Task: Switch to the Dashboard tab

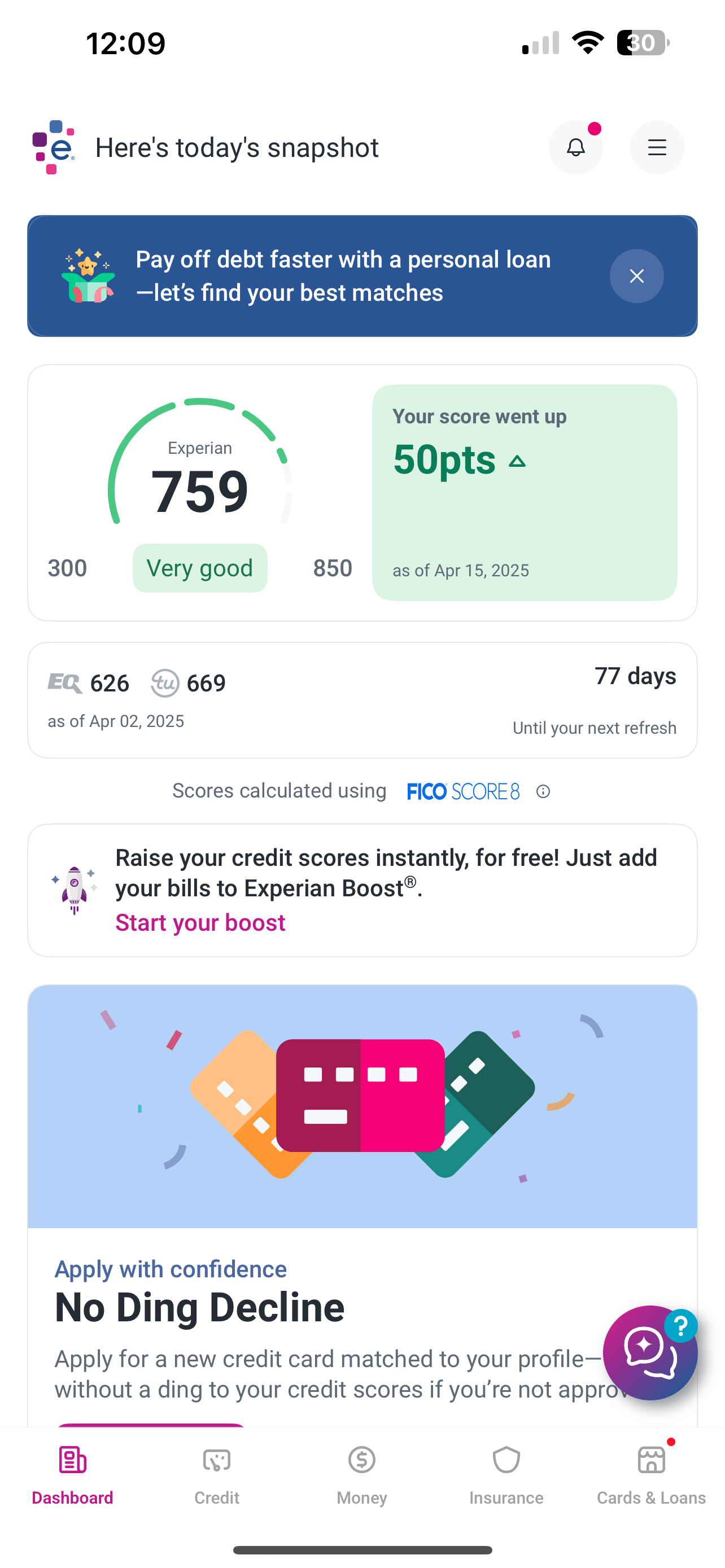Action: point(72,1474)
